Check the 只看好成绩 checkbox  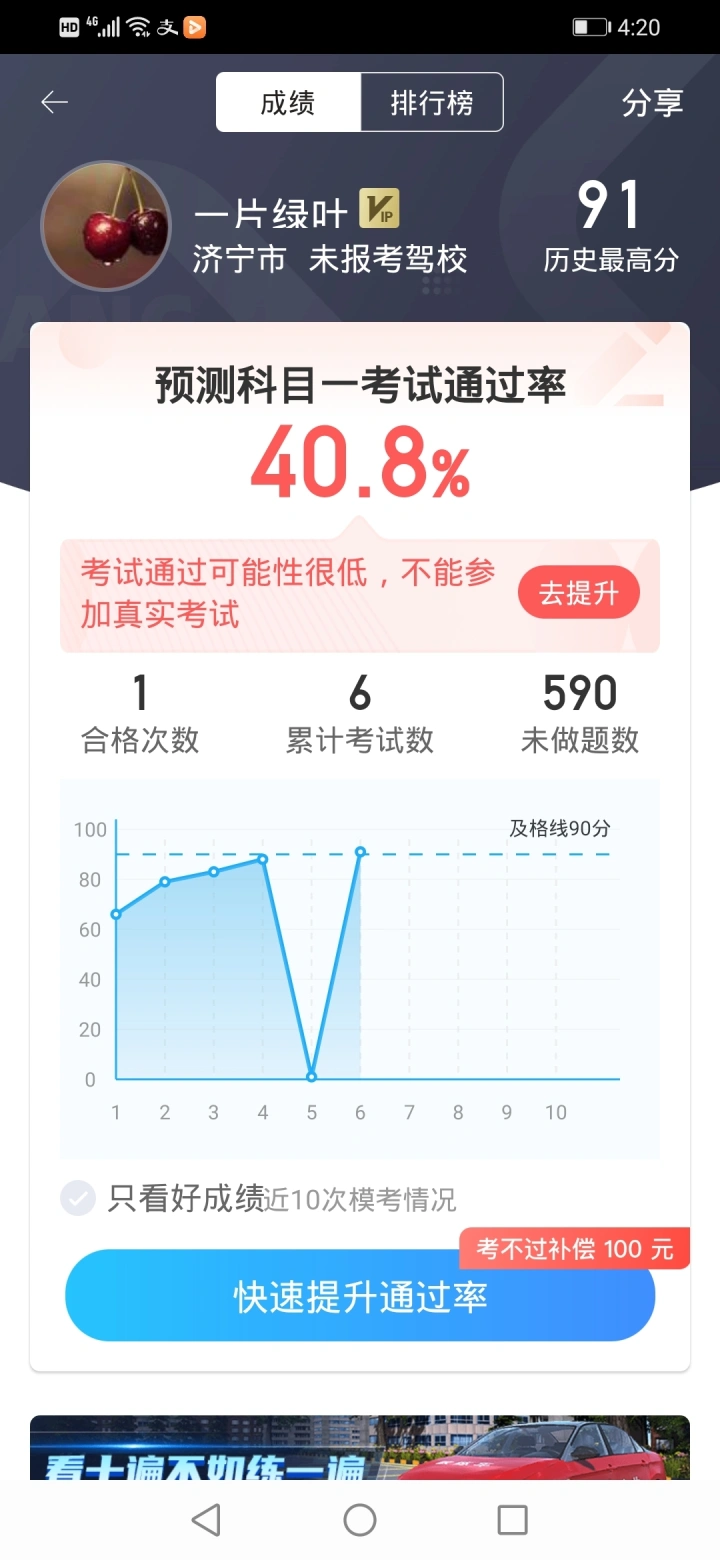point(78,1198)
